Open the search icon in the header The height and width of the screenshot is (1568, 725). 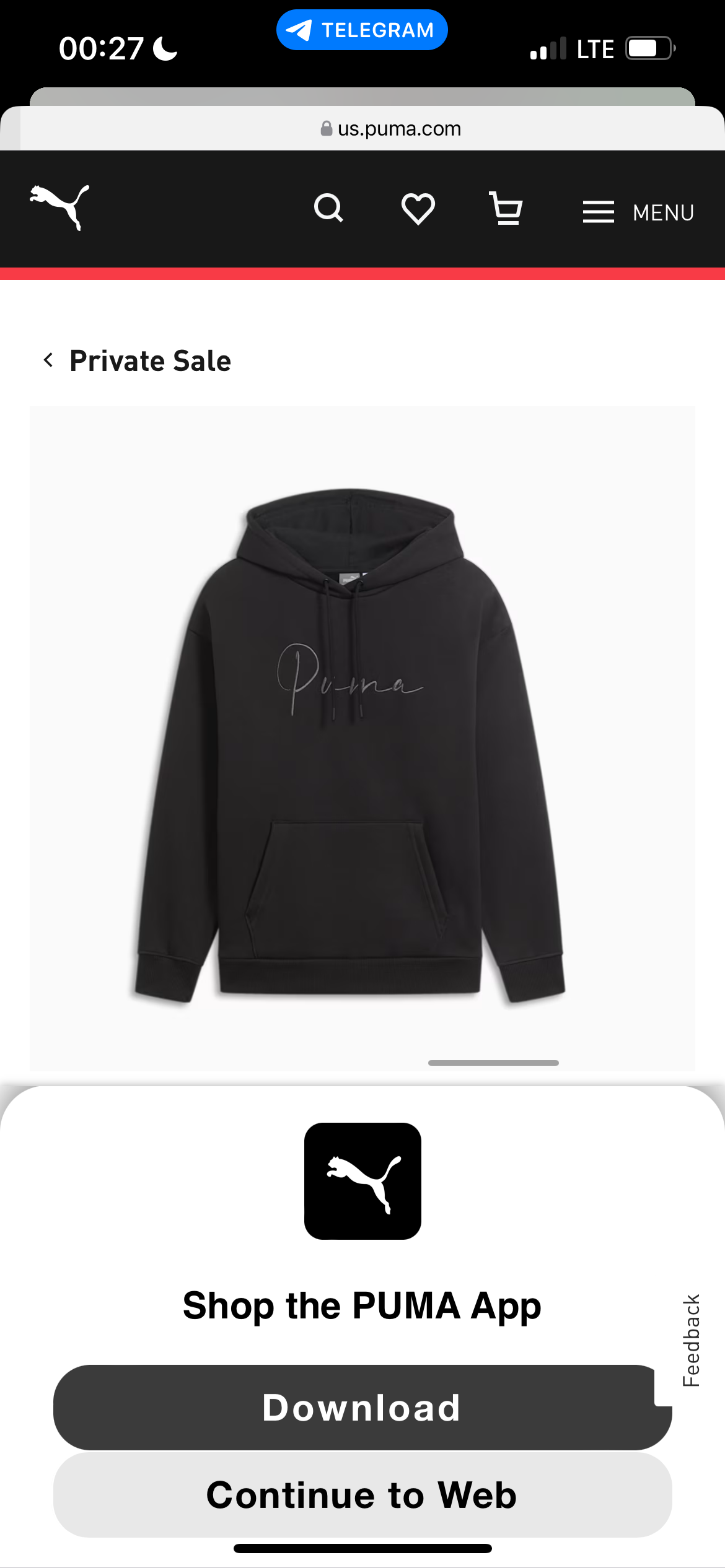328,209
